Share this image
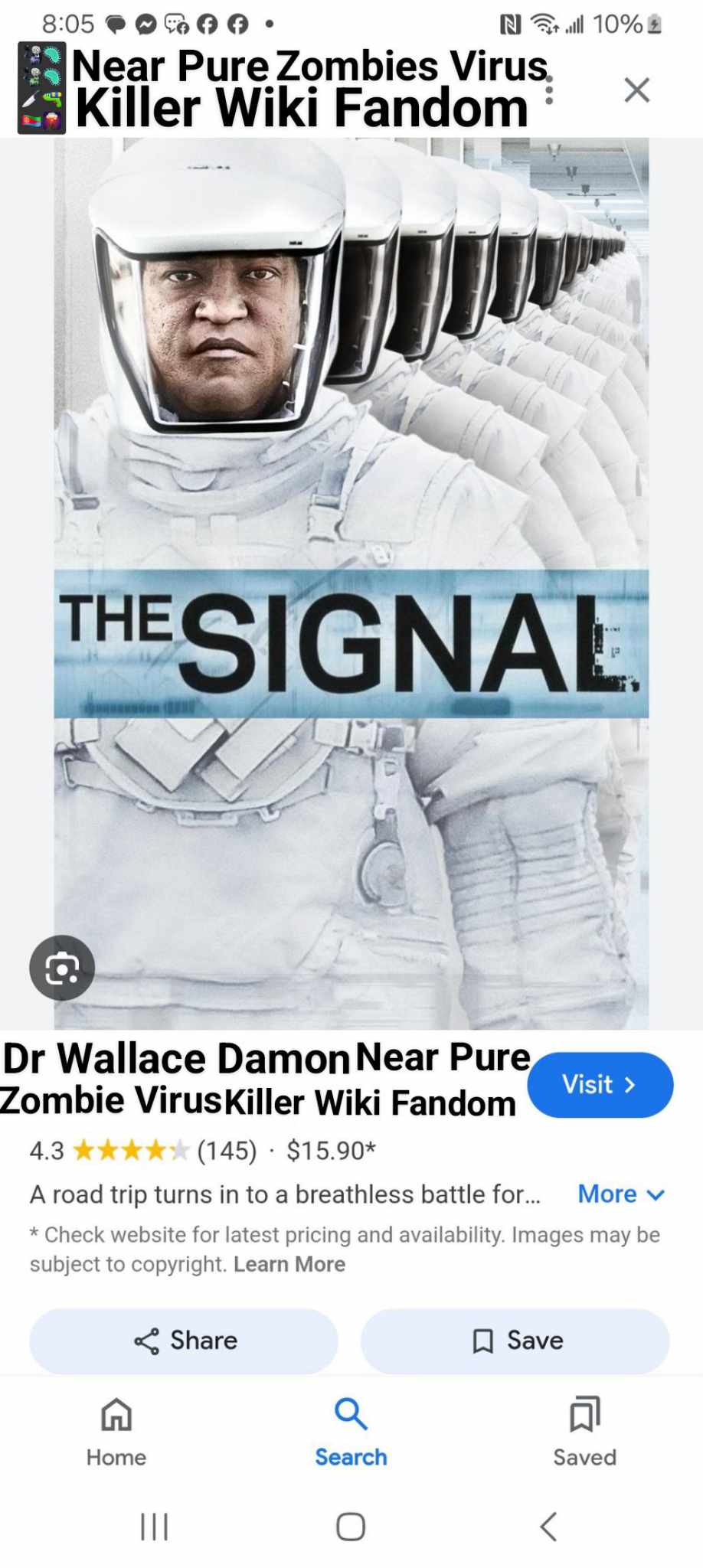Image resolution: width=703 pixels, height=1568 pixels. 184,1341
